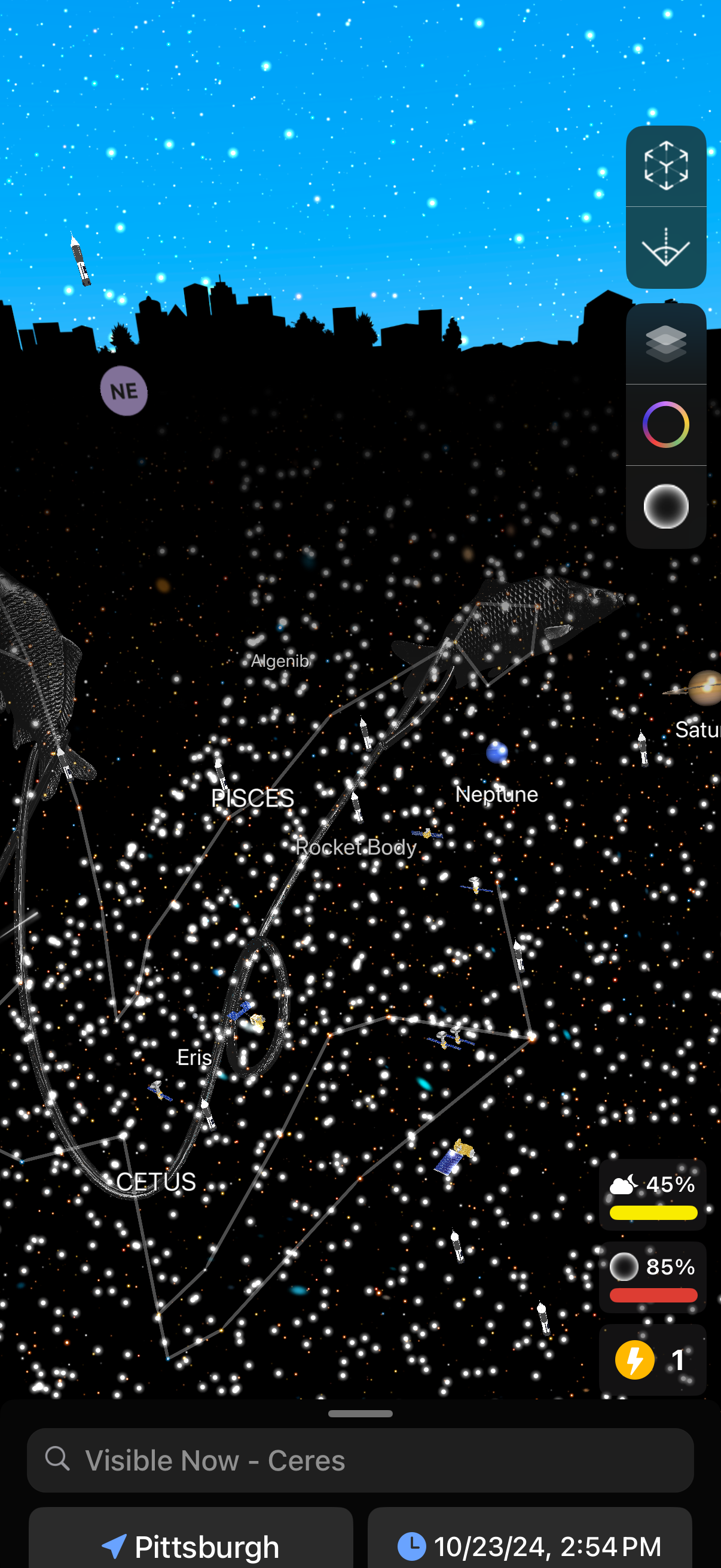The height and width of the screenshot is (1568, 721).
Task: Open the color adjustment wheel
Action: coord(665,424)
